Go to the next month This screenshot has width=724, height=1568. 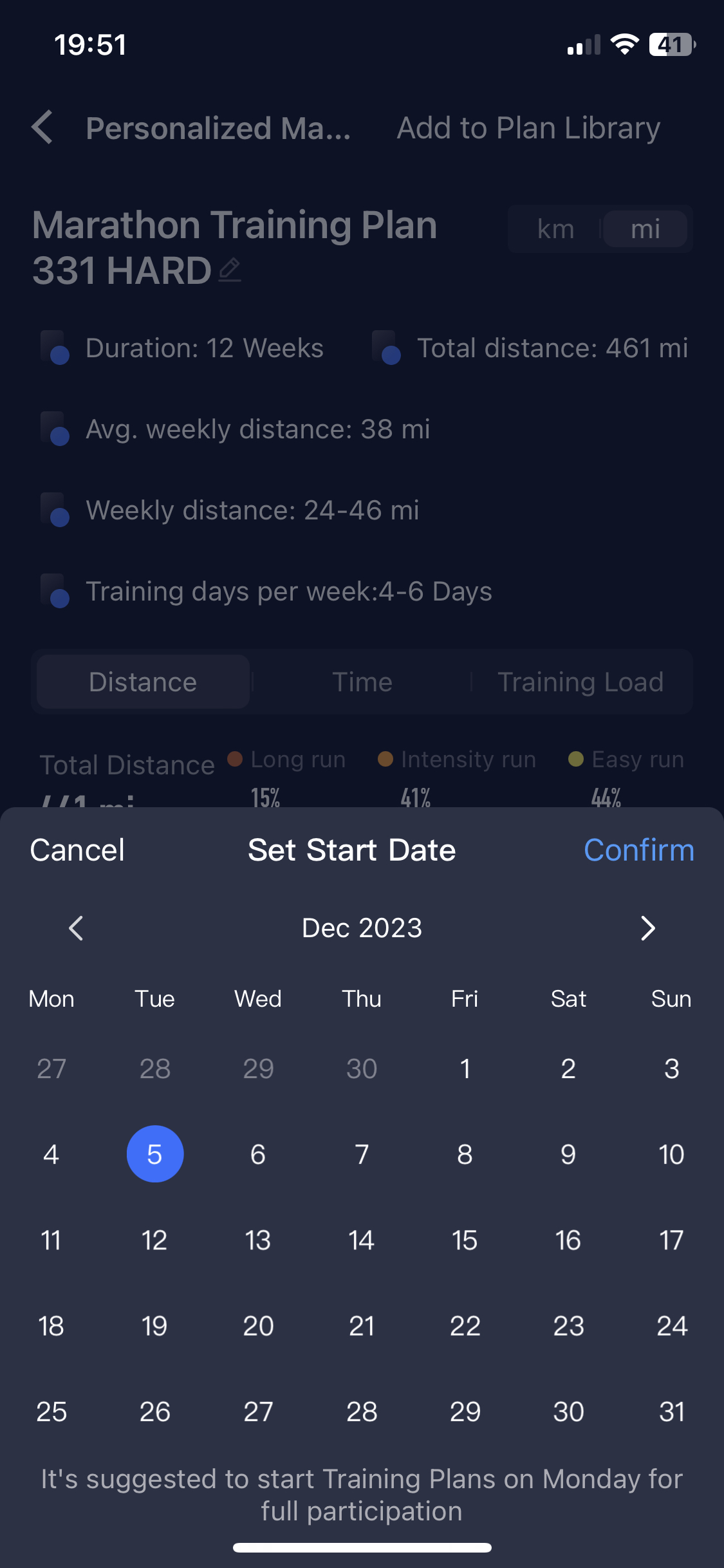click(647, 928)
